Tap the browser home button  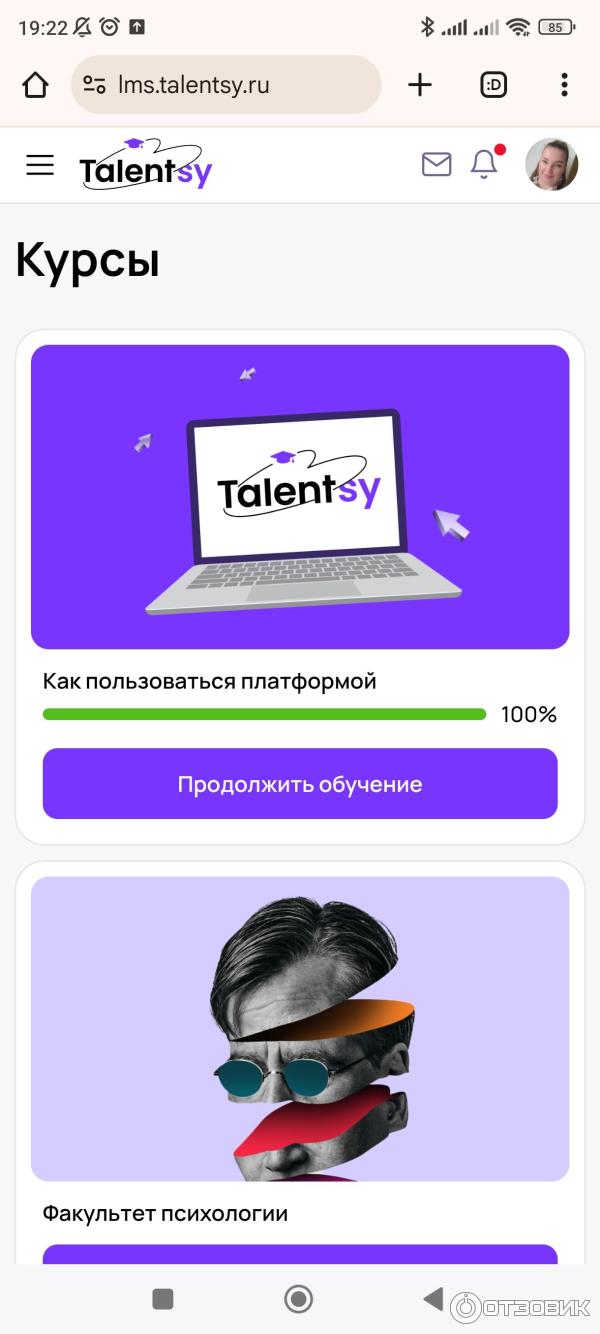coord(35,85)
